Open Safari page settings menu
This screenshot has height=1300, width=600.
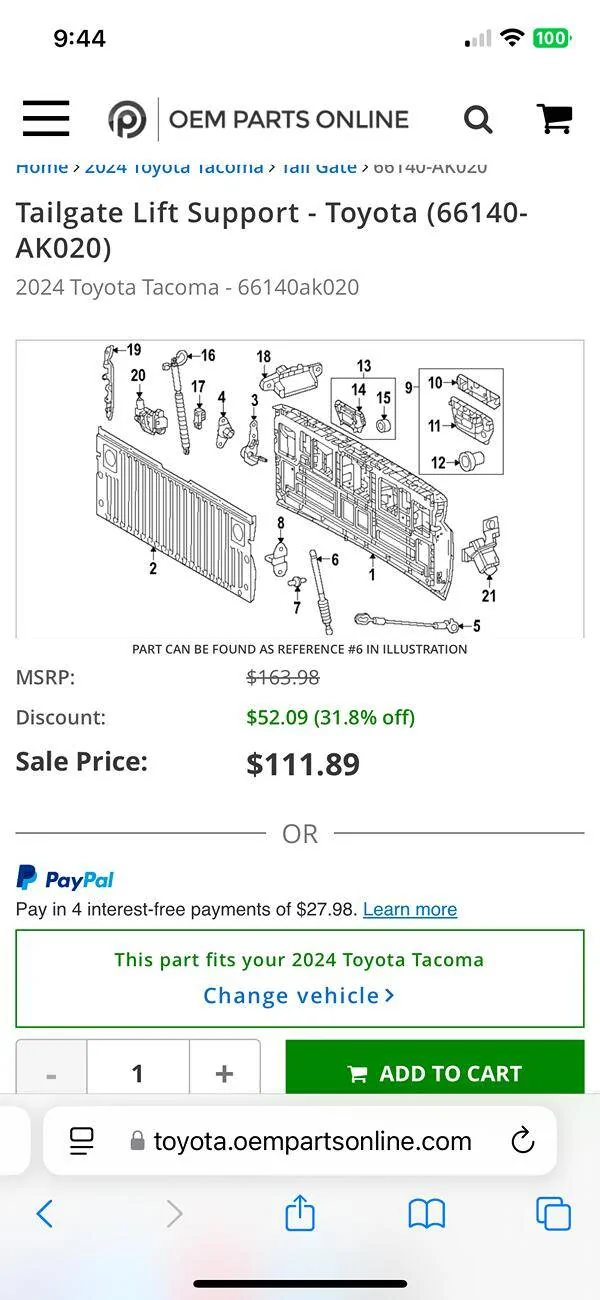click(x=82, y=1141)
